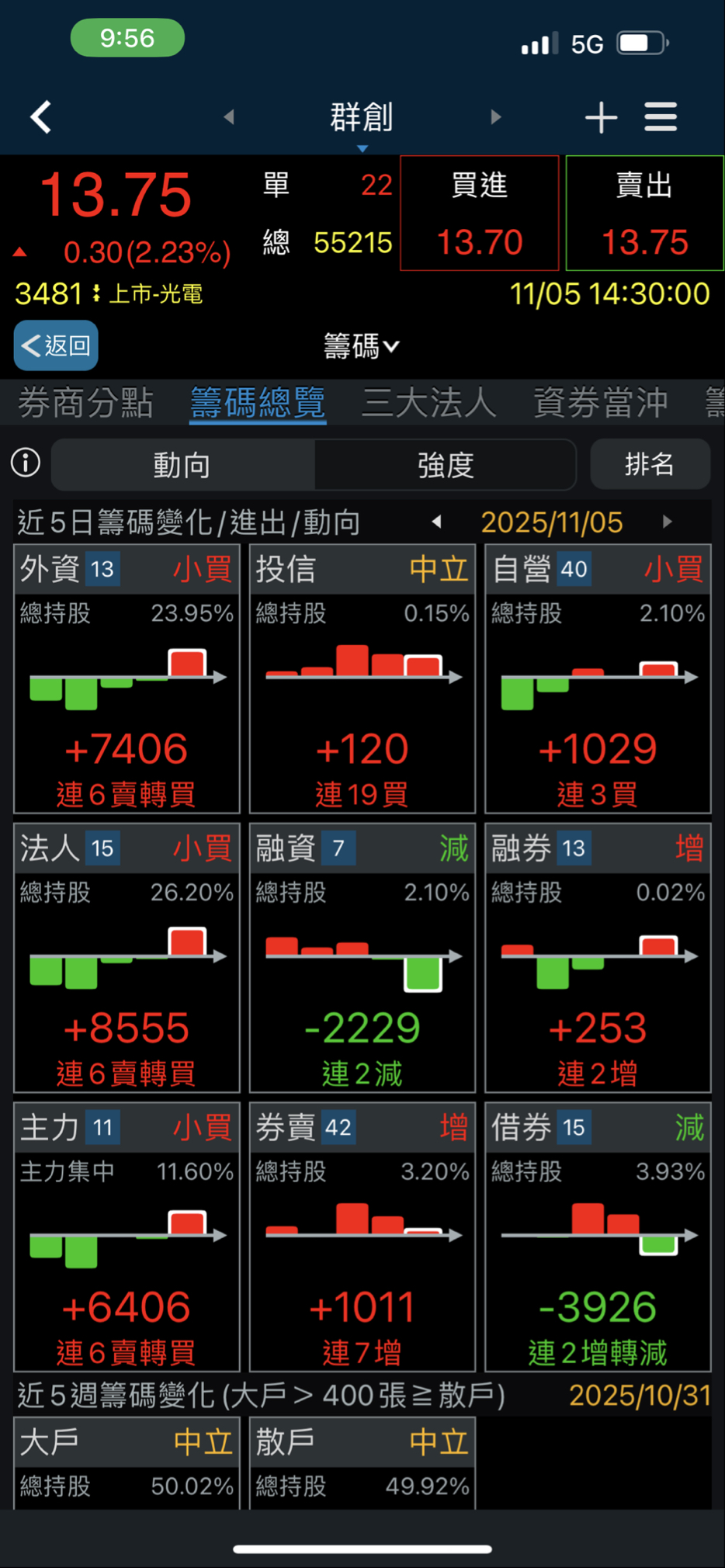Open the 借券 card
Screen dimensions: 725x1568
(x=598, y=1237)
